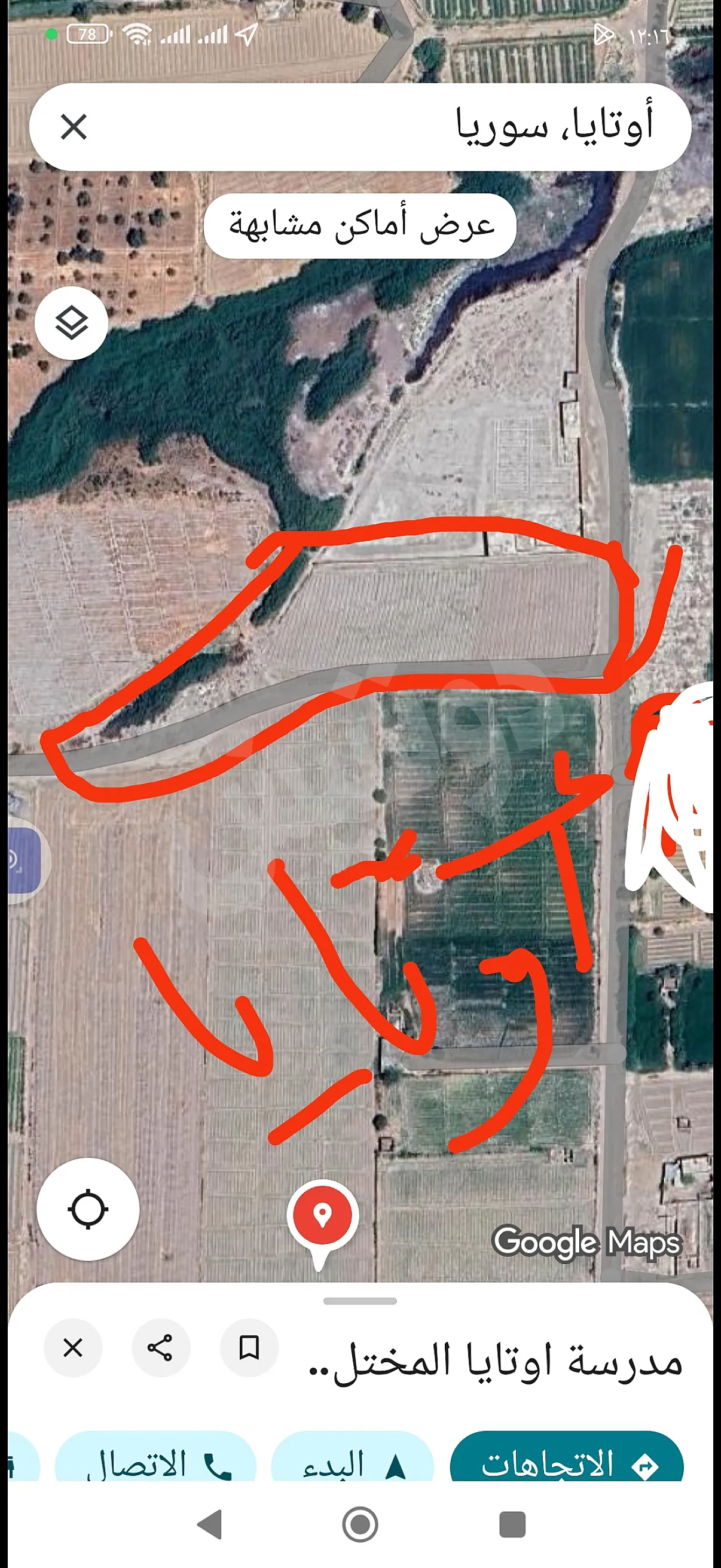Show similar places with عرض أماكن مشابهة
The width and height of the screenshot is (721, 1568).
pyautogui.click(x=360, y=226)
